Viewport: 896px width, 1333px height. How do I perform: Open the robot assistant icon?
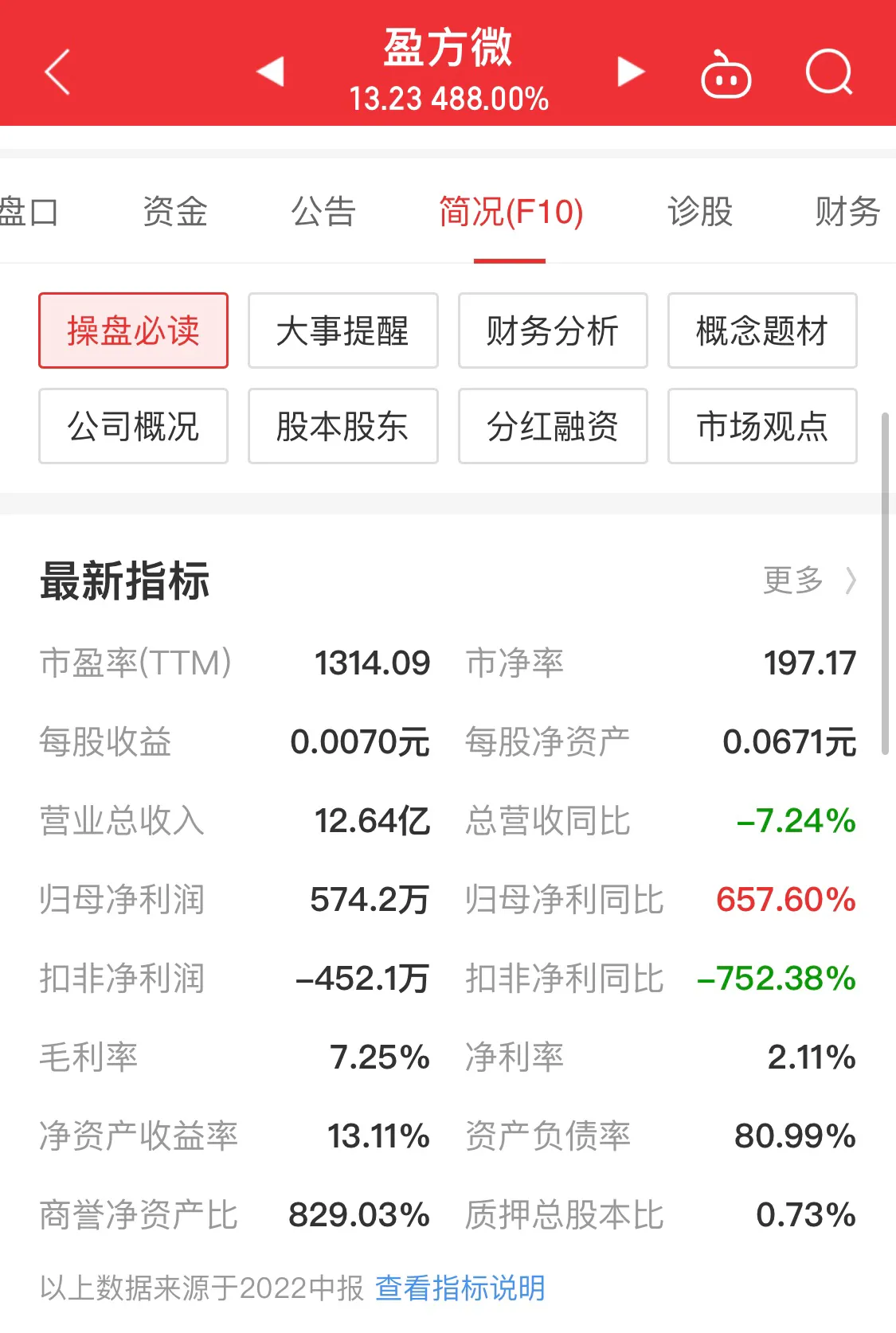[x=725, y=75]
